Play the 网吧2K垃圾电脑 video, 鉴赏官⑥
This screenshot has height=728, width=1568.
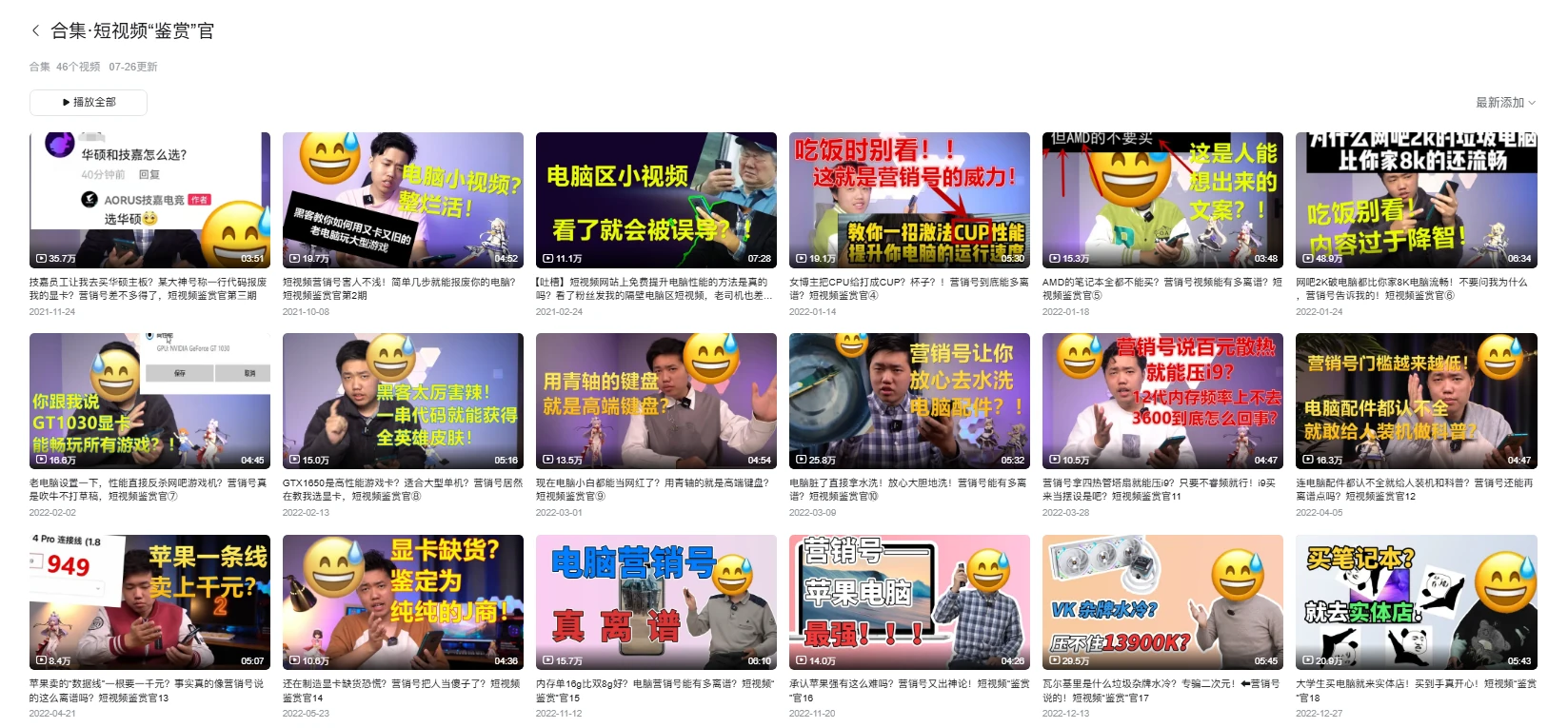[x=1416, y=200]
